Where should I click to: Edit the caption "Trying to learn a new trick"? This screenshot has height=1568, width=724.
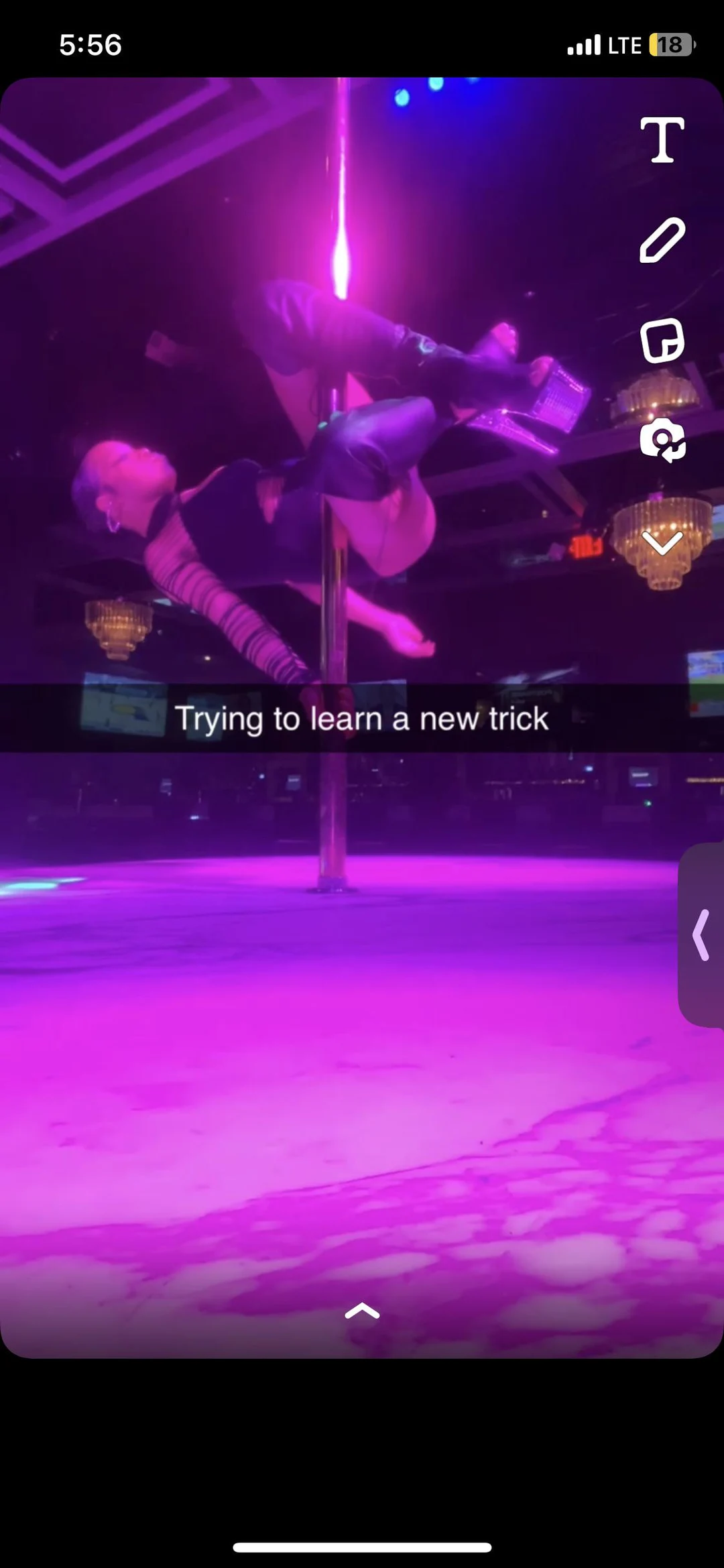362,719
